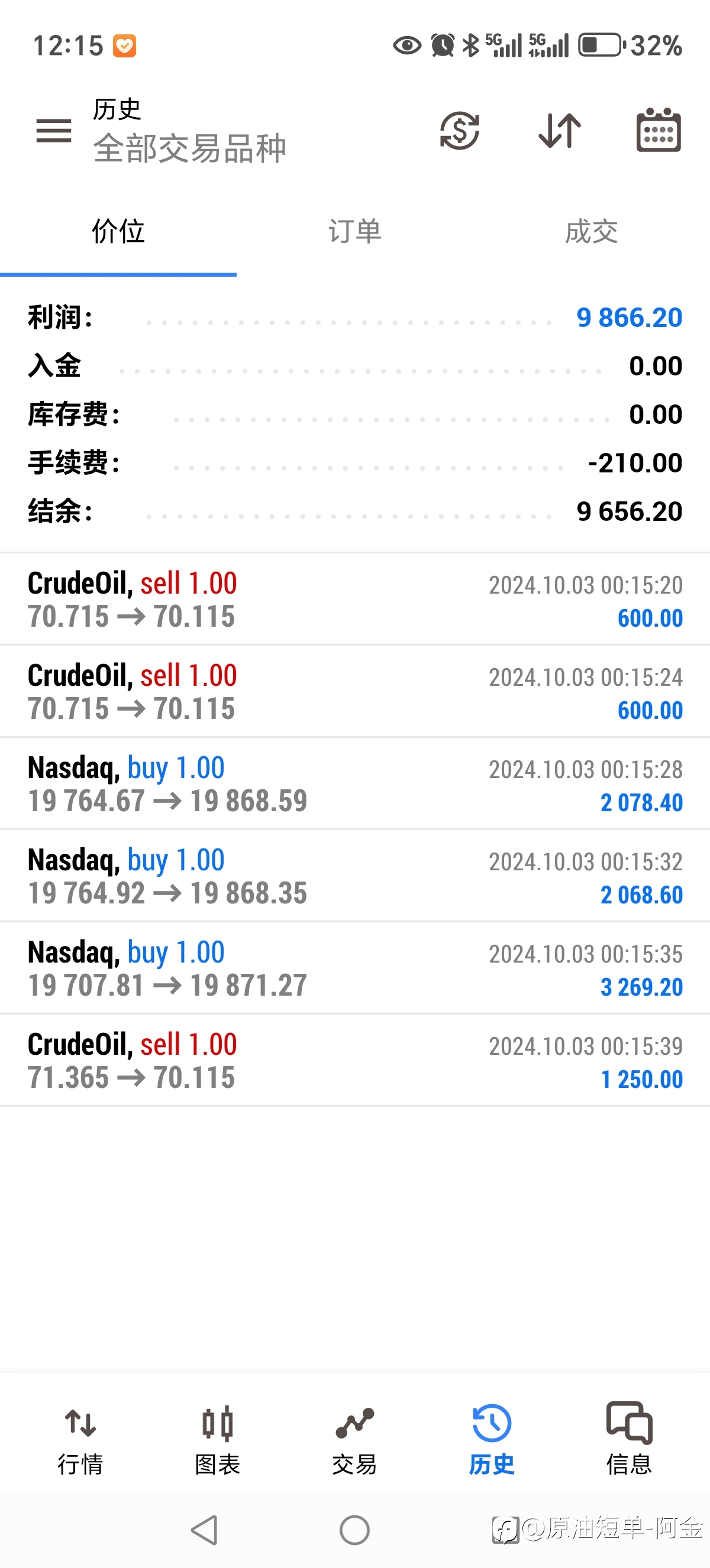
Task: Tap the currency symbol filter icon
Action: (460, 130)
